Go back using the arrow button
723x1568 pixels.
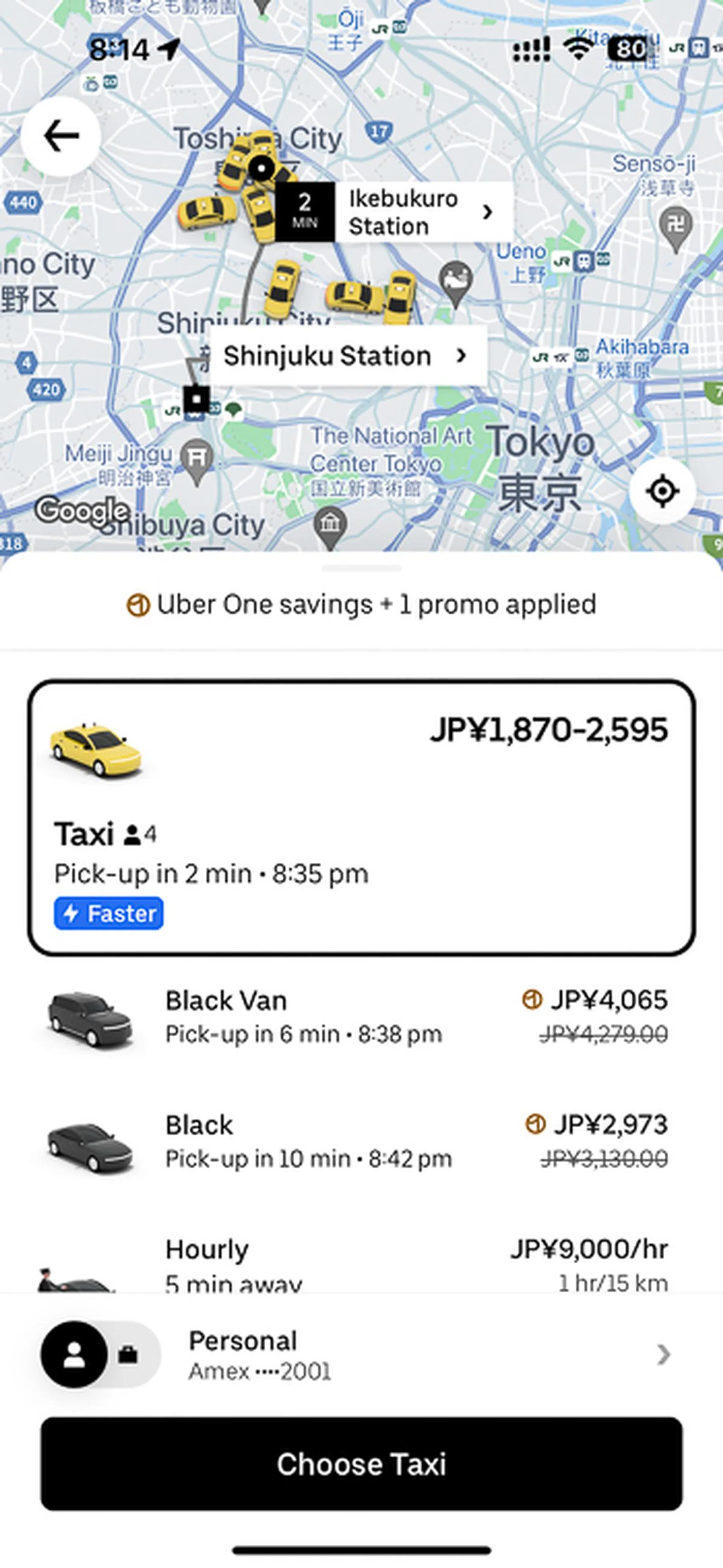click(x=61, y=136)
